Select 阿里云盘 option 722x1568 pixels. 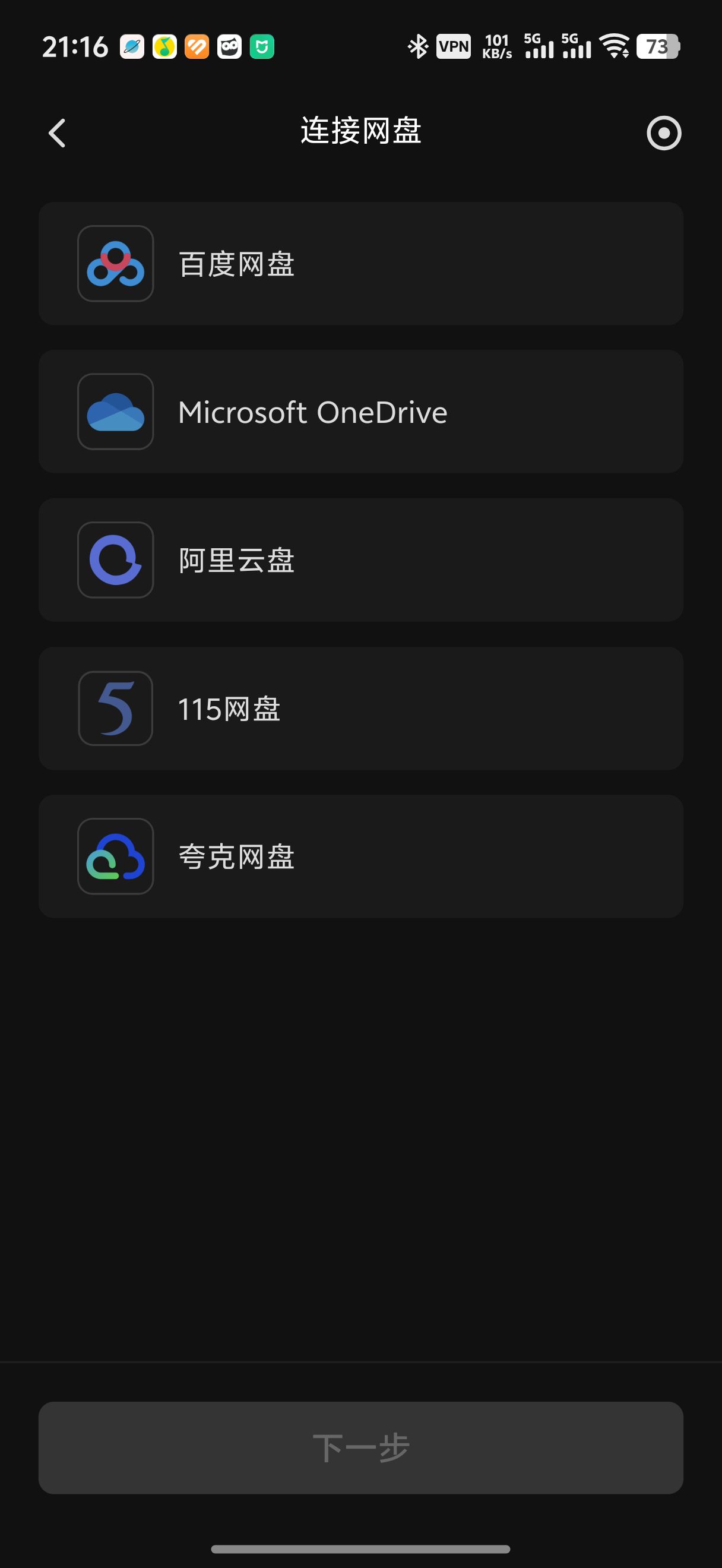coord(360,560)
